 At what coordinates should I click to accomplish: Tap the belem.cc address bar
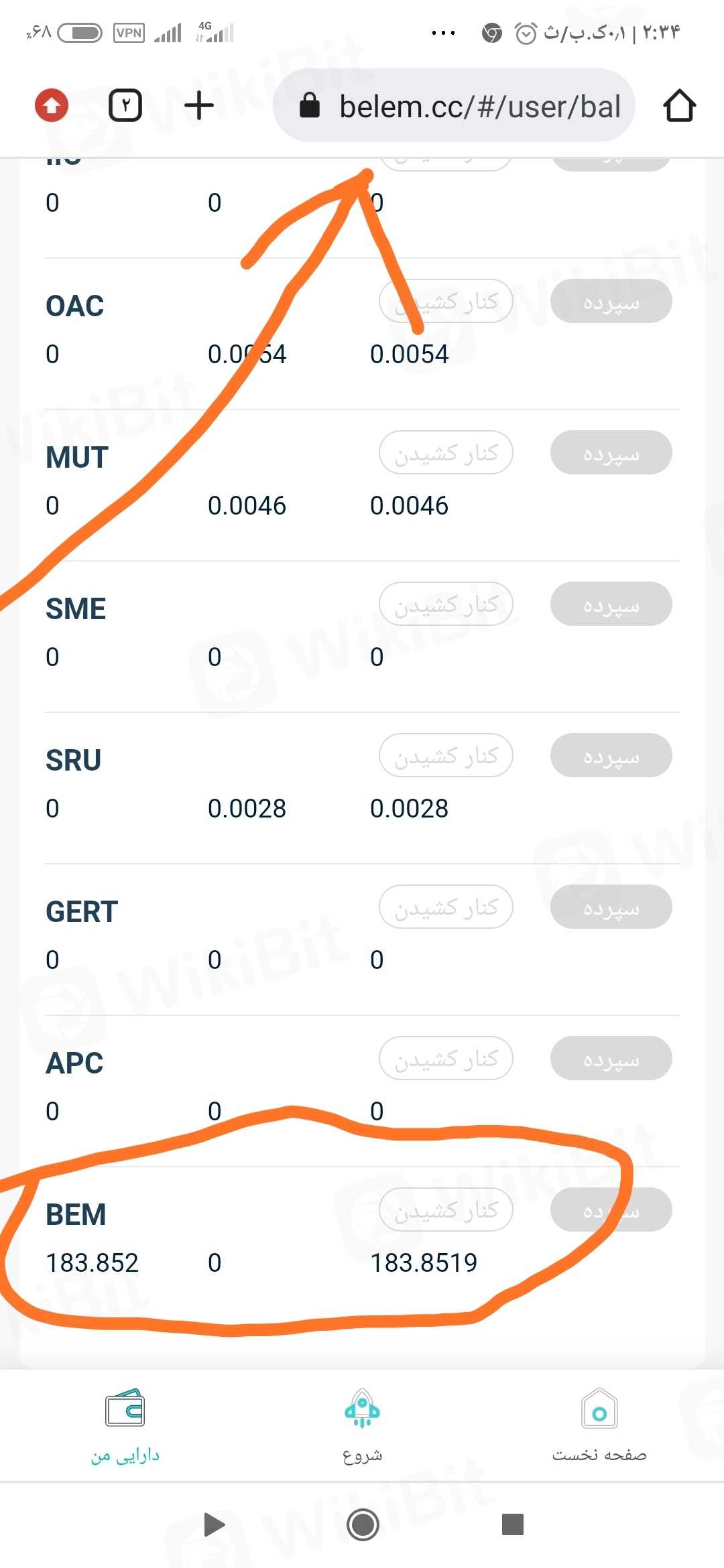463,106
